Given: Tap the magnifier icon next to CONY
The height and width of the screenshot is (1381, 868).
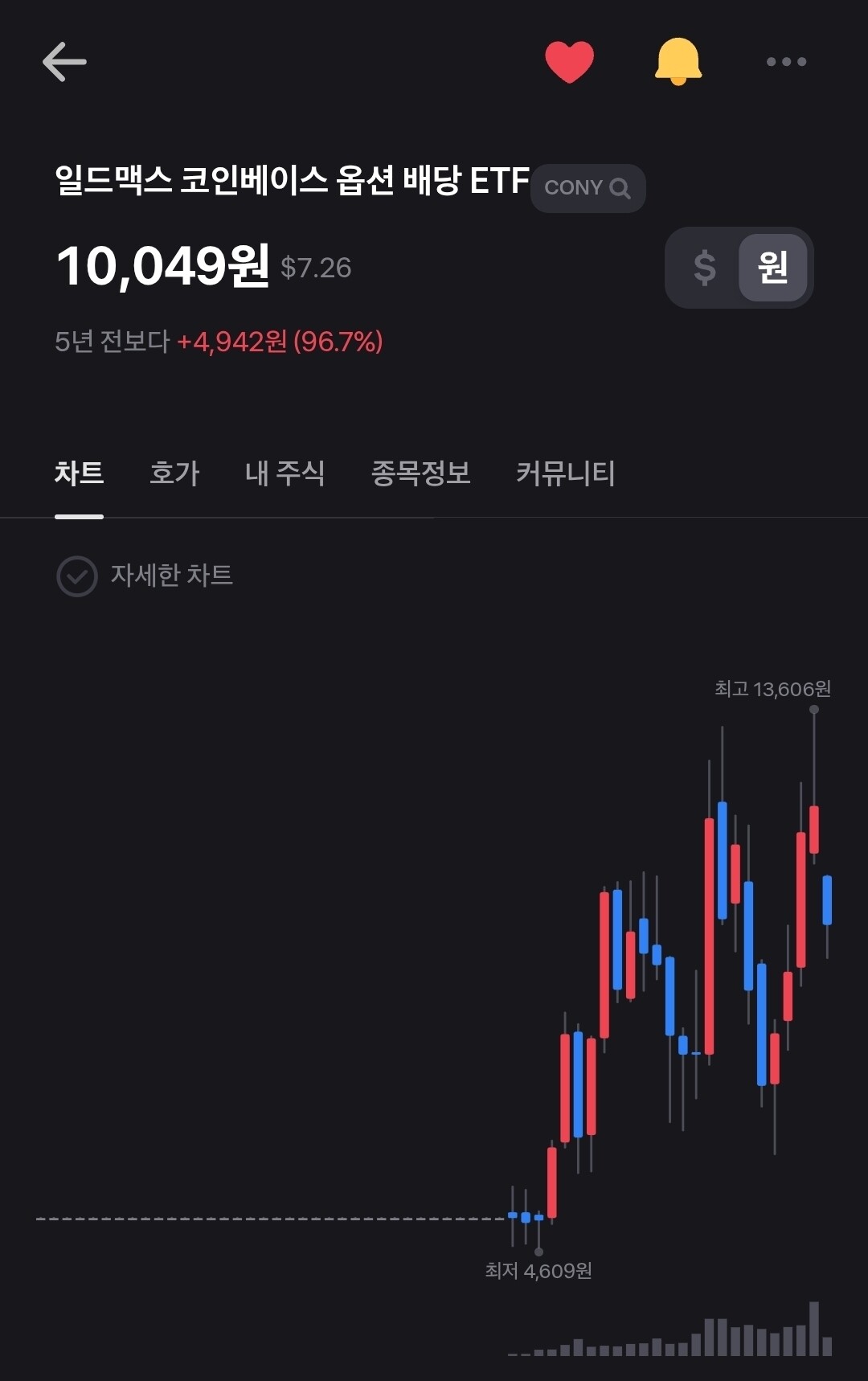Looking at the screenshot, I should point(619,187).
